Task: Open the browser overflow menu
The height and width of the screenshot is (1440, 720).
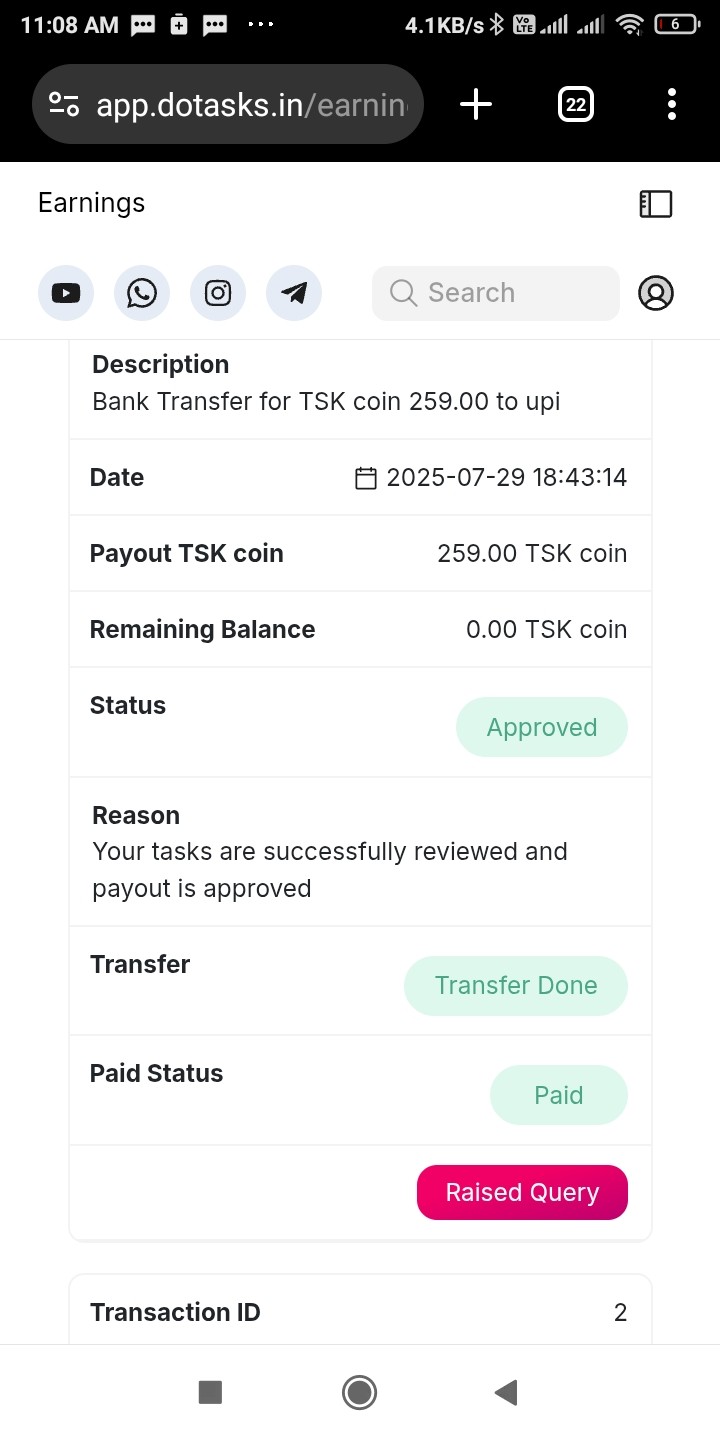Action: click(x=671, y=104)
